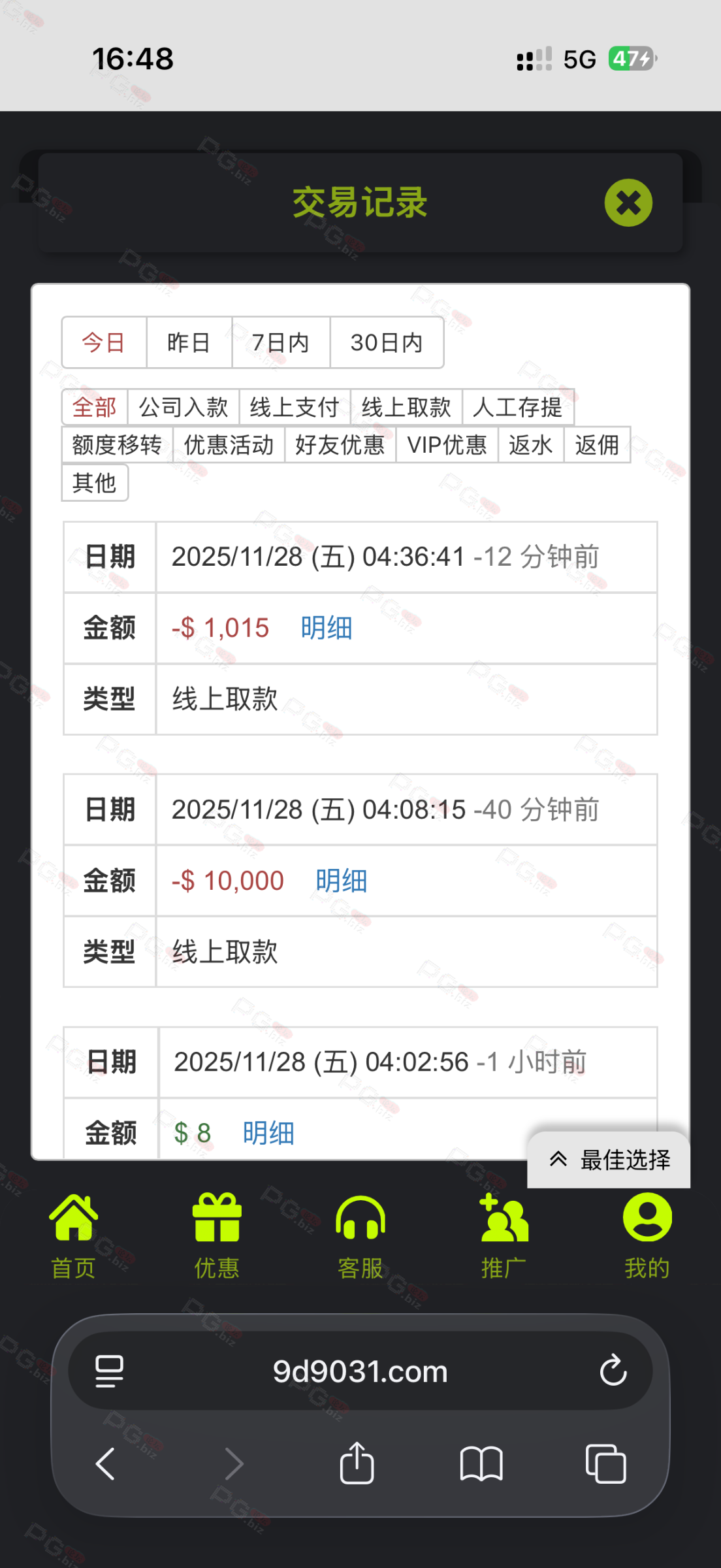
Task: Select the 返水 filter
Action: coord(530,445)
